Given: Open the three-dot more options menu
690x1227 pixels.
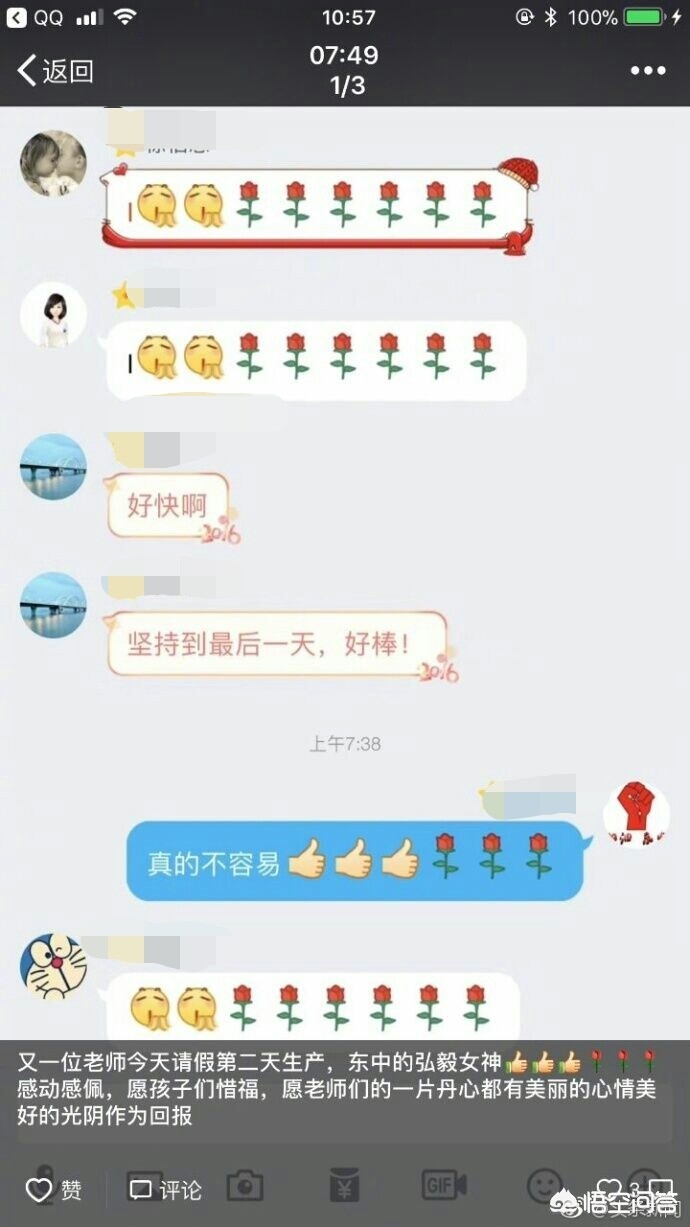Looking at the screenshot, I should [x=648, y=71].
